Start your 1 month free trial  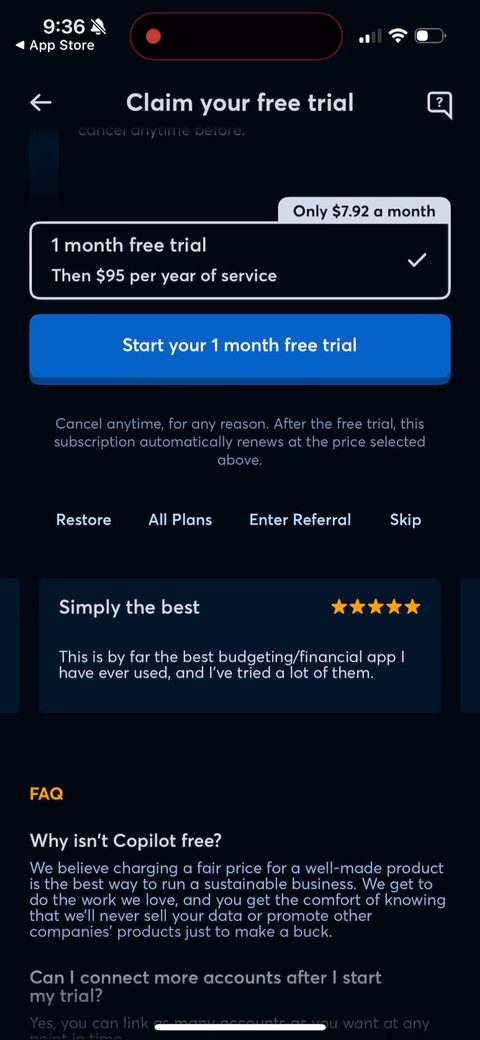point(240,348)
